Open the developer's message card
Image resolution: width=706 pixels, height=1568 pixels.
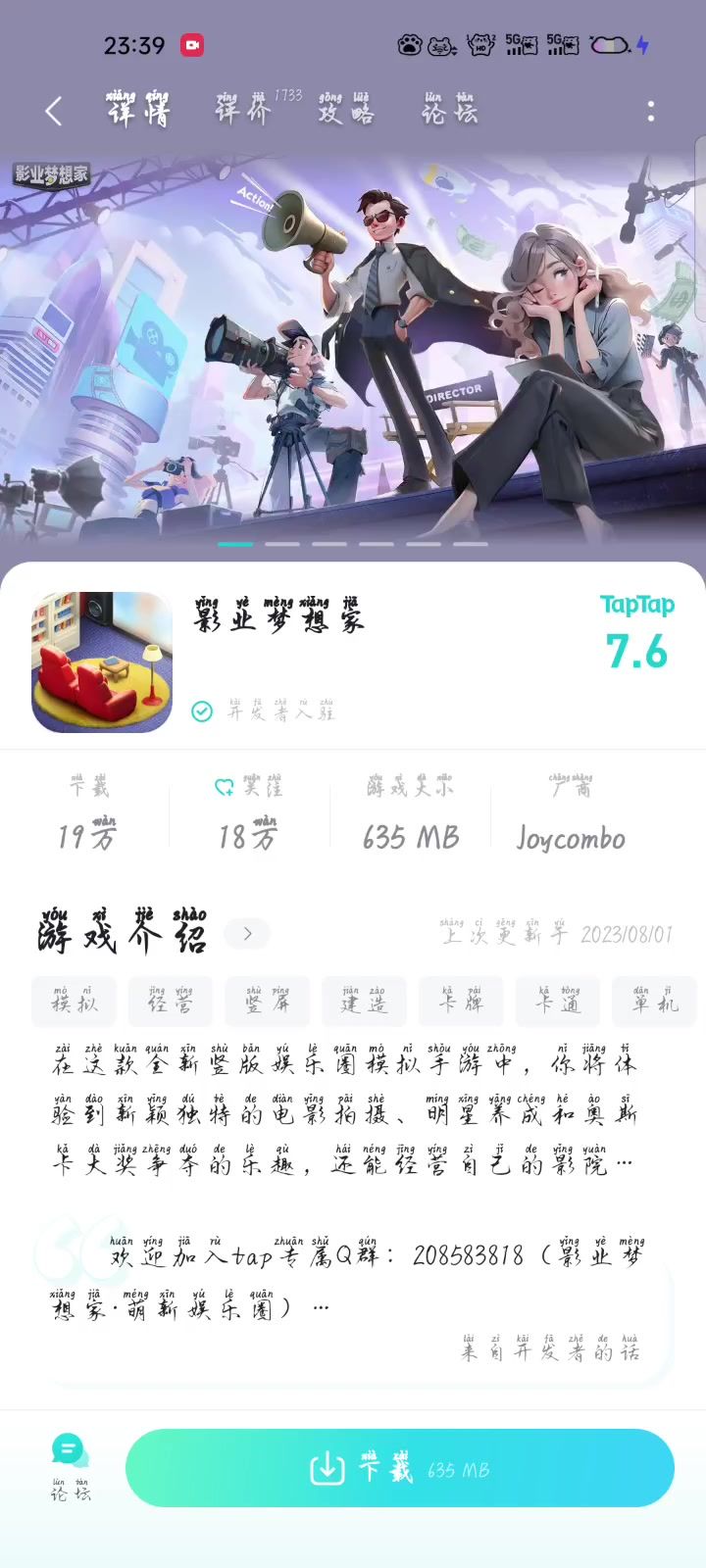click(x=353, y=1294)
